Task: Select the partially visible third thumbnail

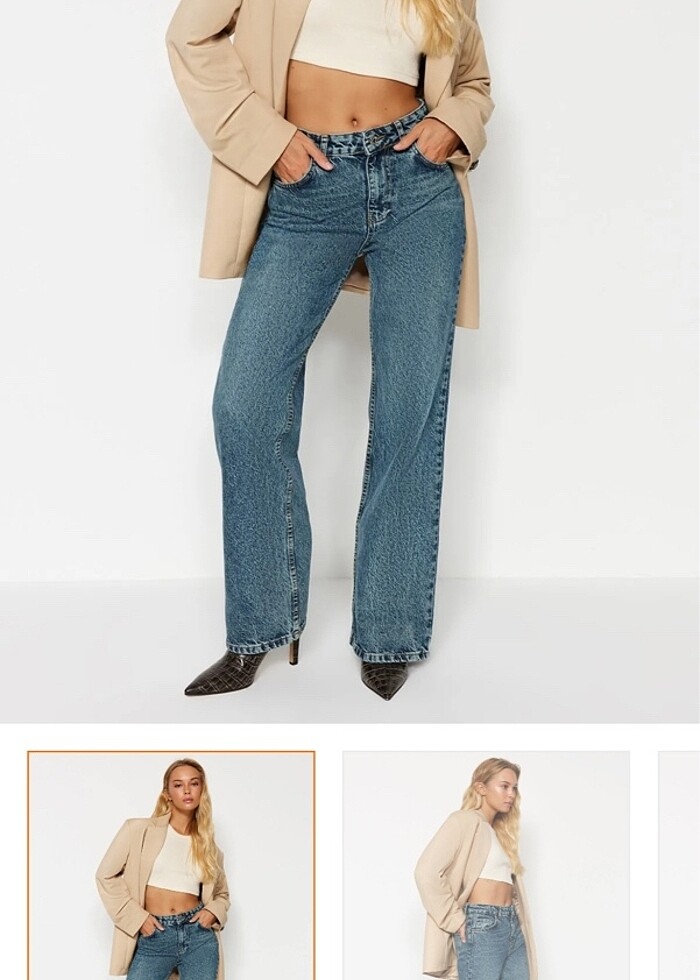Action: click(x=680, y=865)
